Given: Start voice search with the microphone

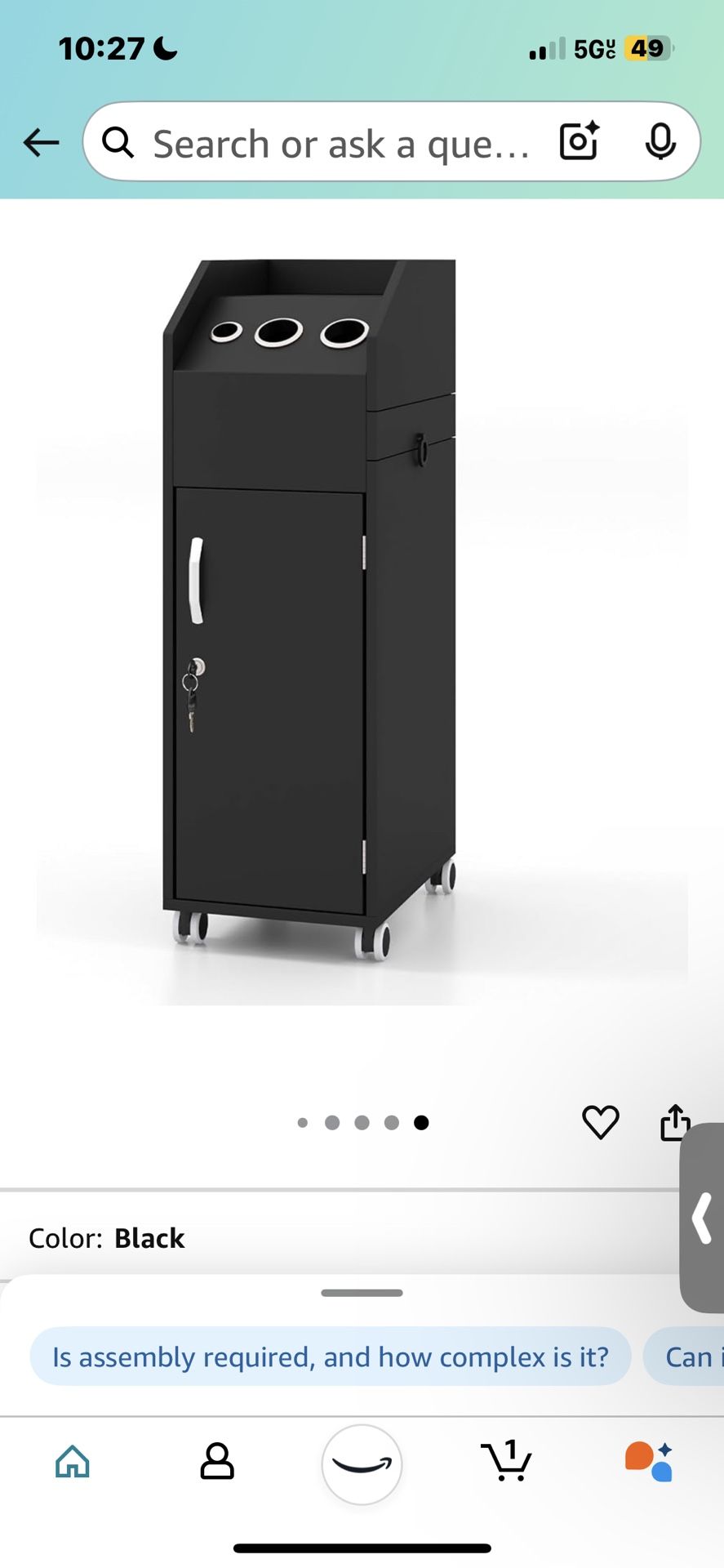Looking at the screenshot, I should tap(660, 142).
